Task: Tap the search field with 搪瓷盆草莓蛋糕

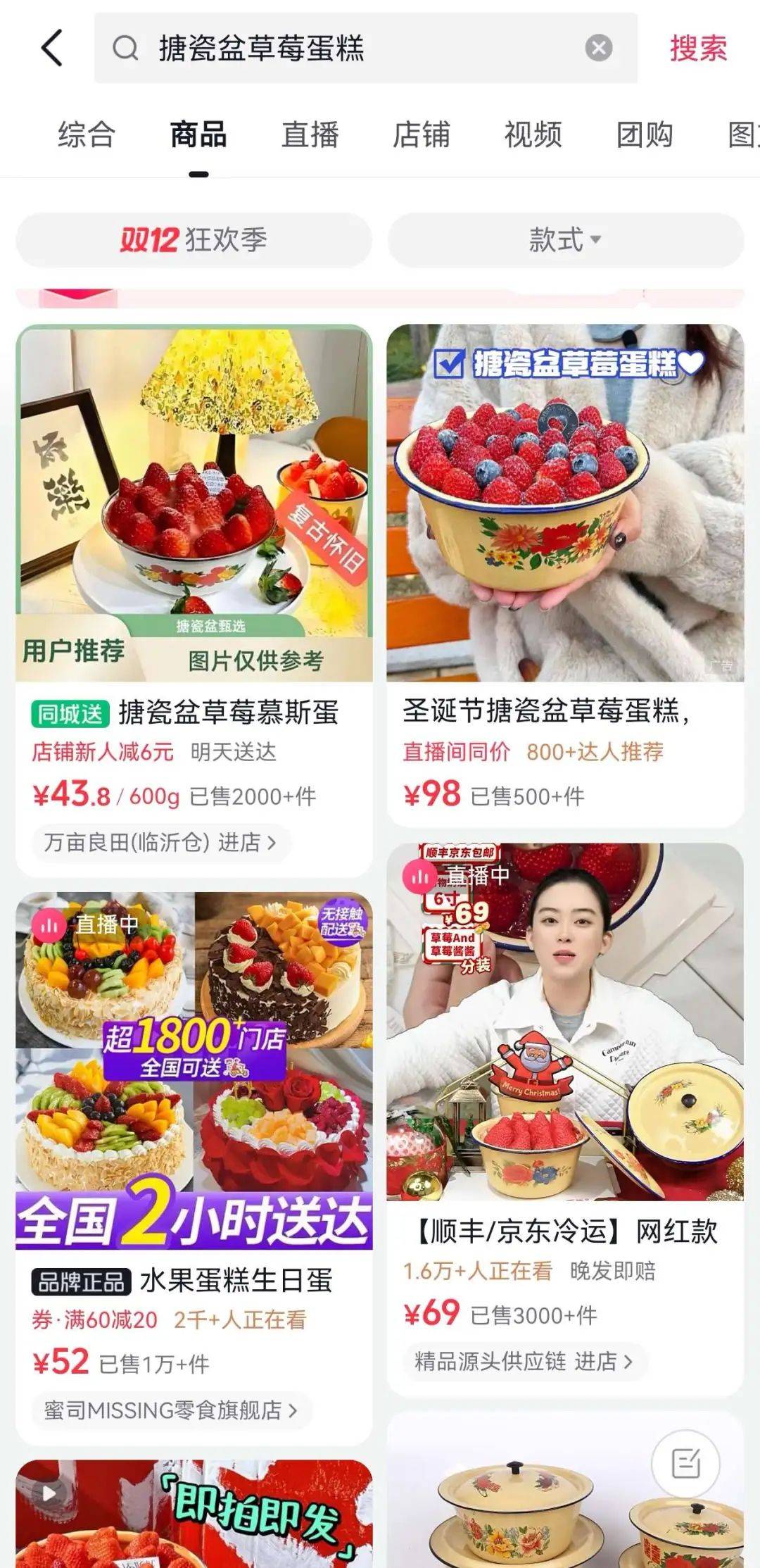Action: (352, 48)
